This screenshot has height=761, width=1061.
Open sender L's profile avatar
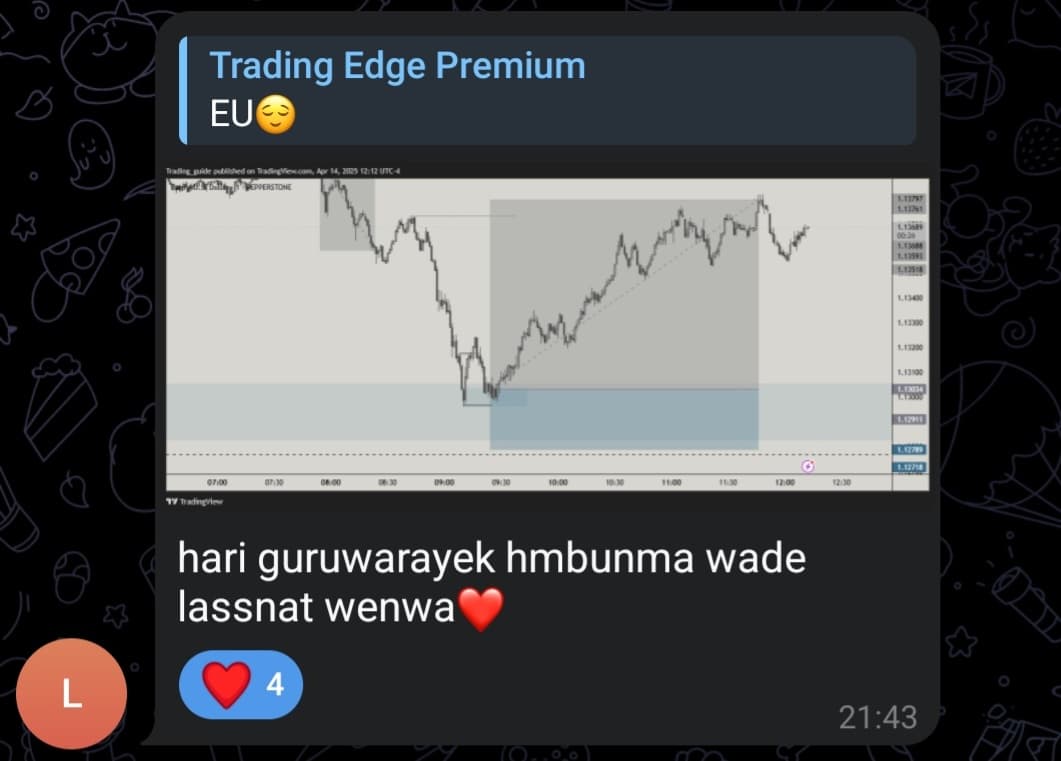71,693
